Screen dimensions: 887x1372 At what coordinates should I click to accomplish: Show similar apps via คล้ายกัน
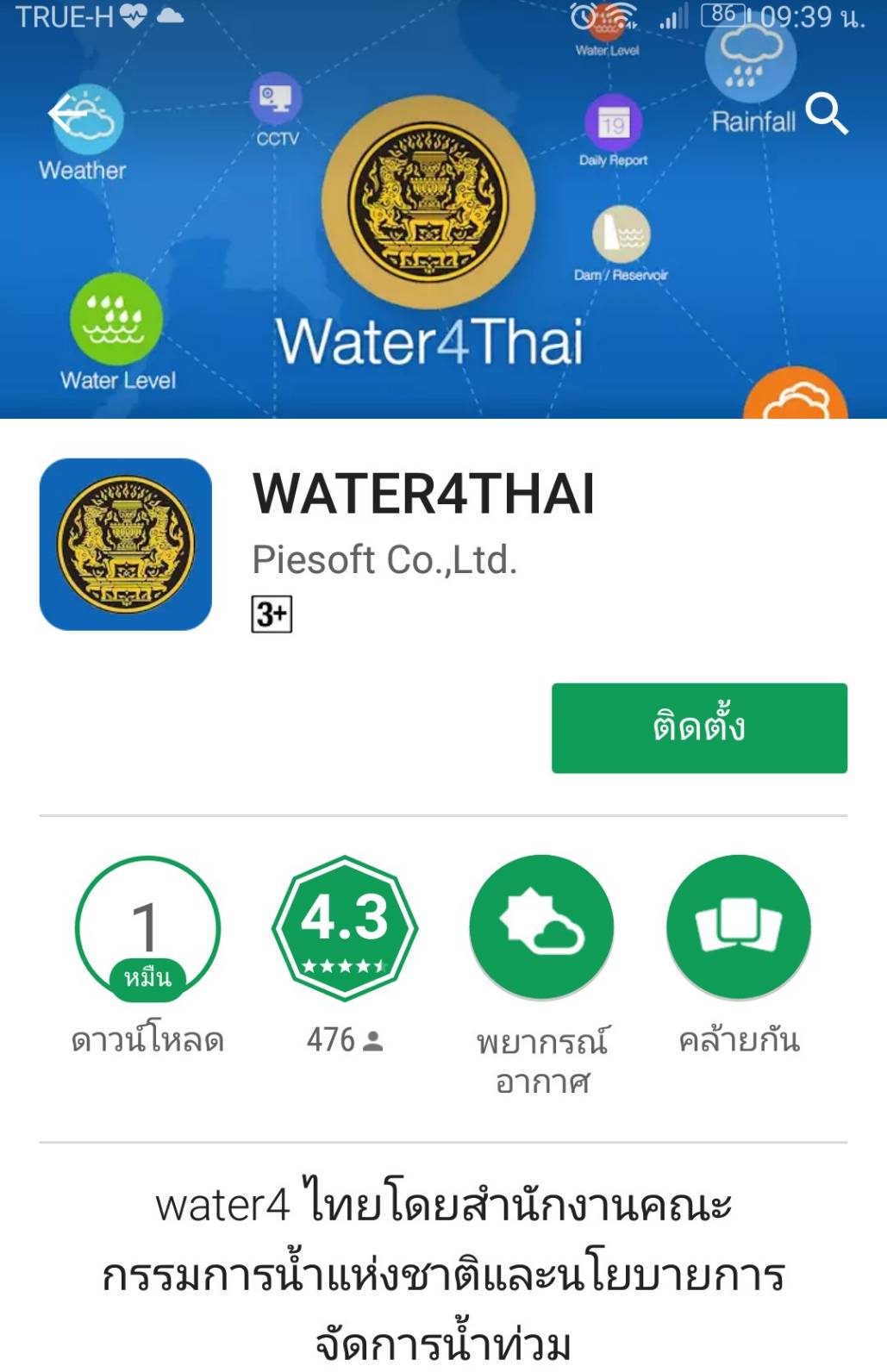739,928
